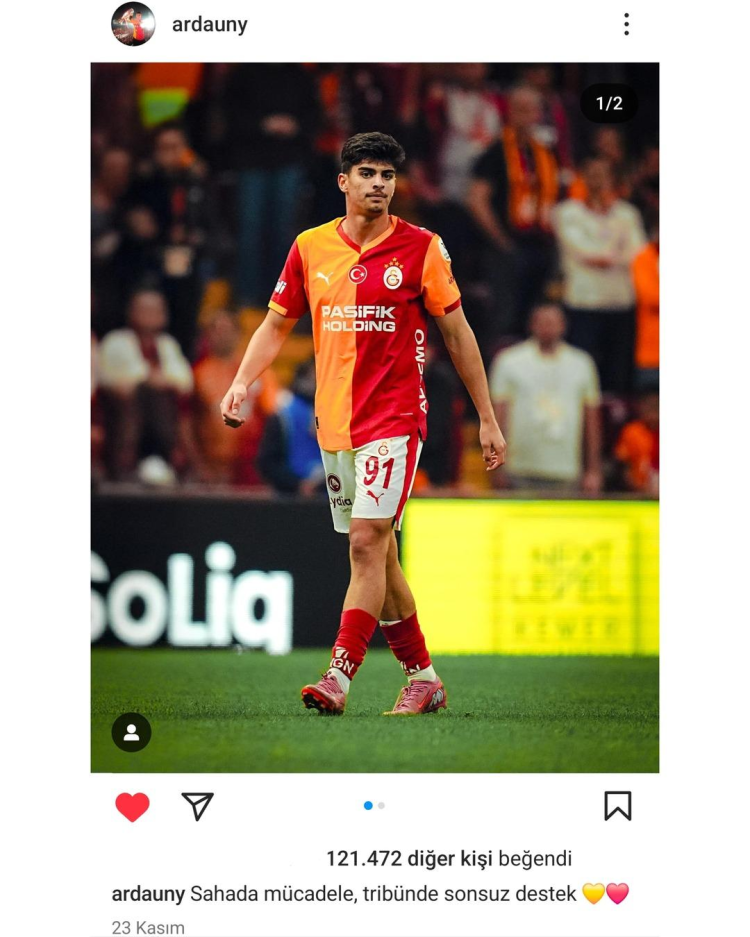750x937 pixels.
Task: Save the post with the bookmark icon
Action: click(617, 806)
